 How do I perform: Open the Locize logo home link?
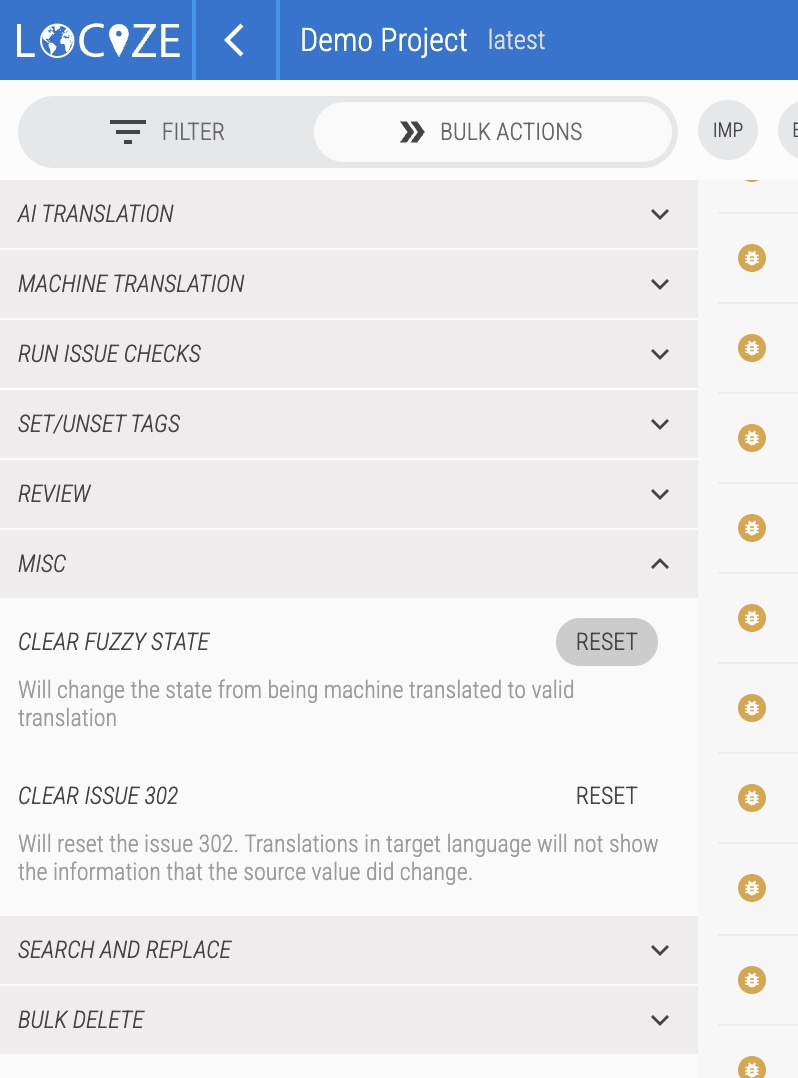tap(98, 40)
